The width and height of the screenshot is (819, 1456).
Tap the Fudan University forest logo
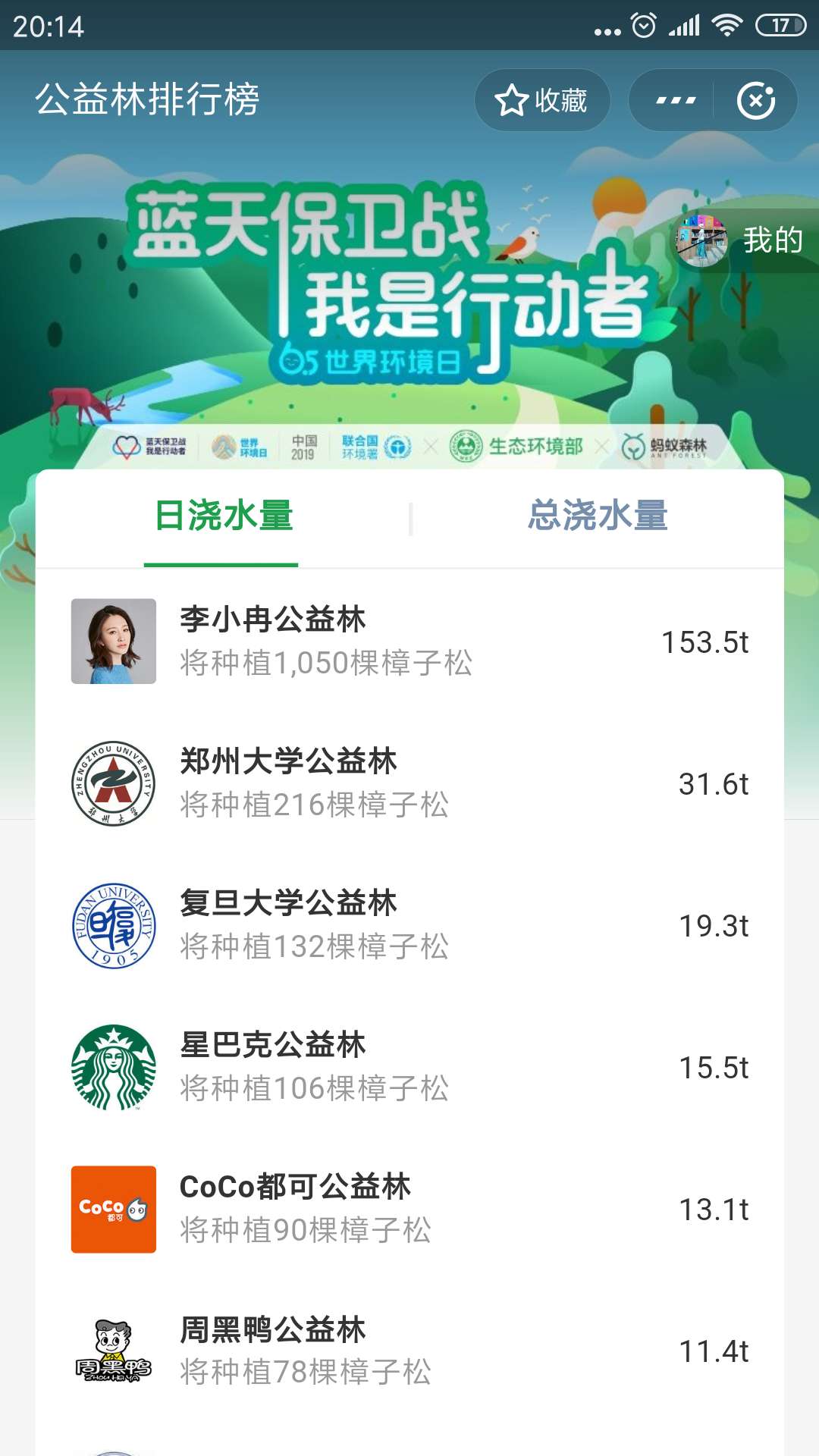point(112,926)
